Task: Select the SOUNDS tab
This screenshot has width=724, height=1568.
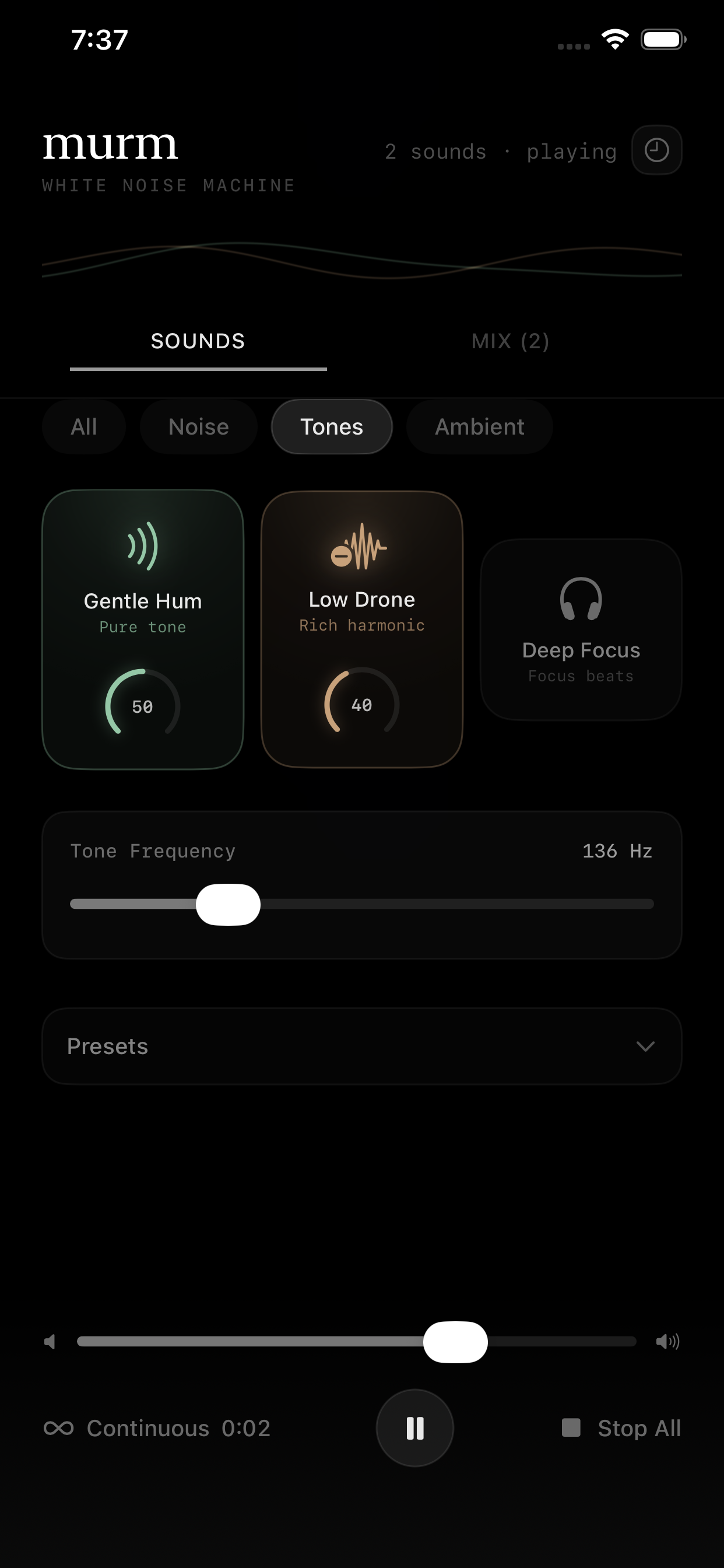Action: coord(198,341)
